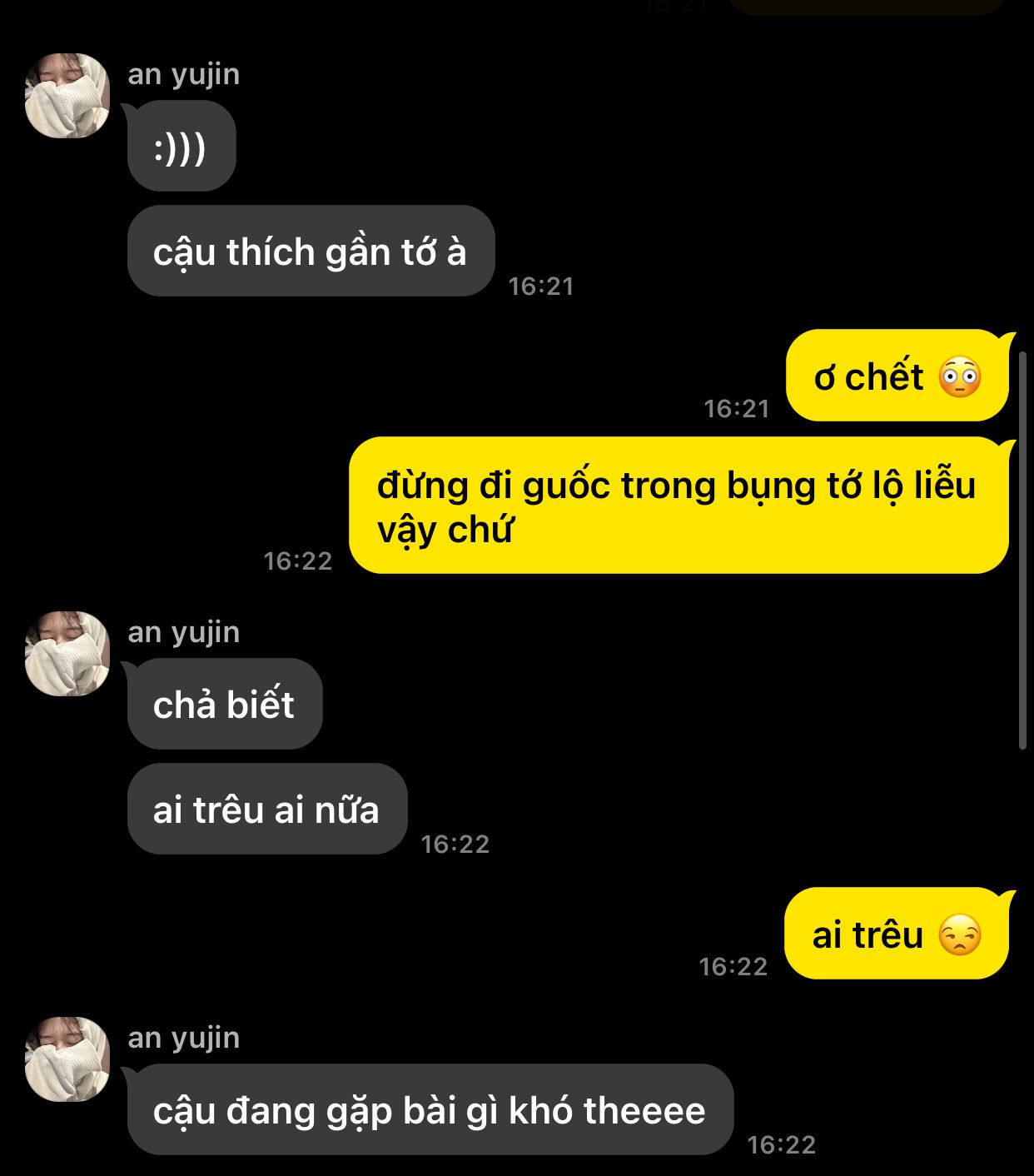Open an yujin's avatar beside the ":)))" message
Screen dimensions: 1034x1176
67,96
